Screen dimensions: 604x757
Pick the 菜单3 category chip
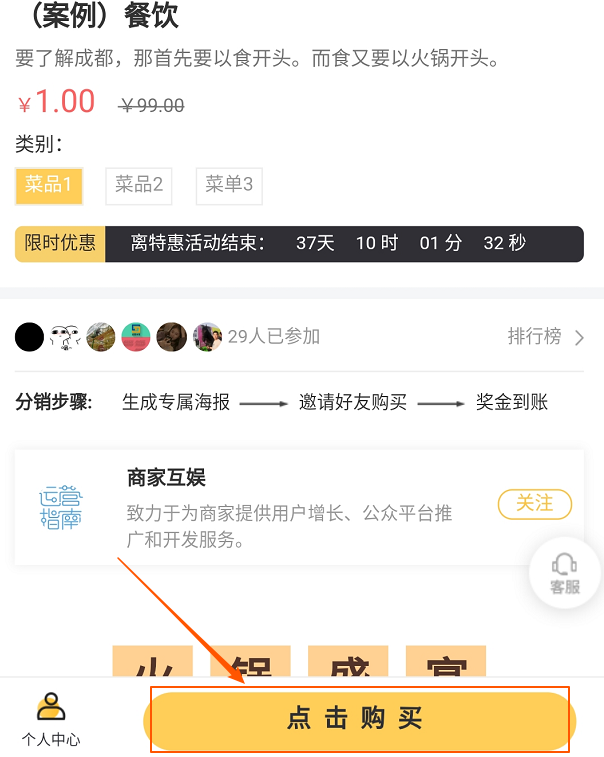pos(229,185)
